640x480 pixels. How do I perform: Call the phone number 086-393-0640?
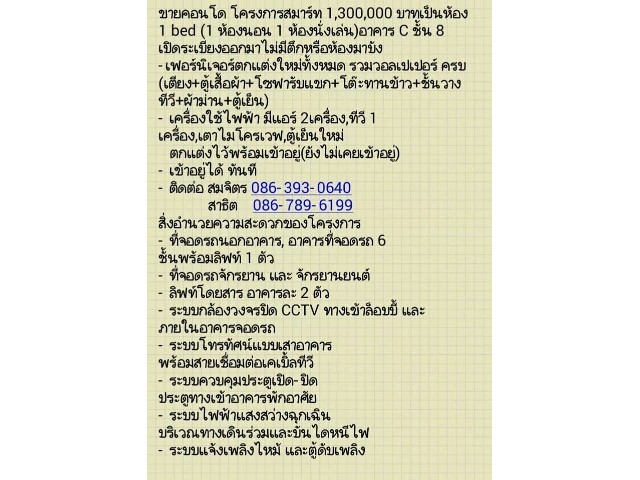click(301, 188)
